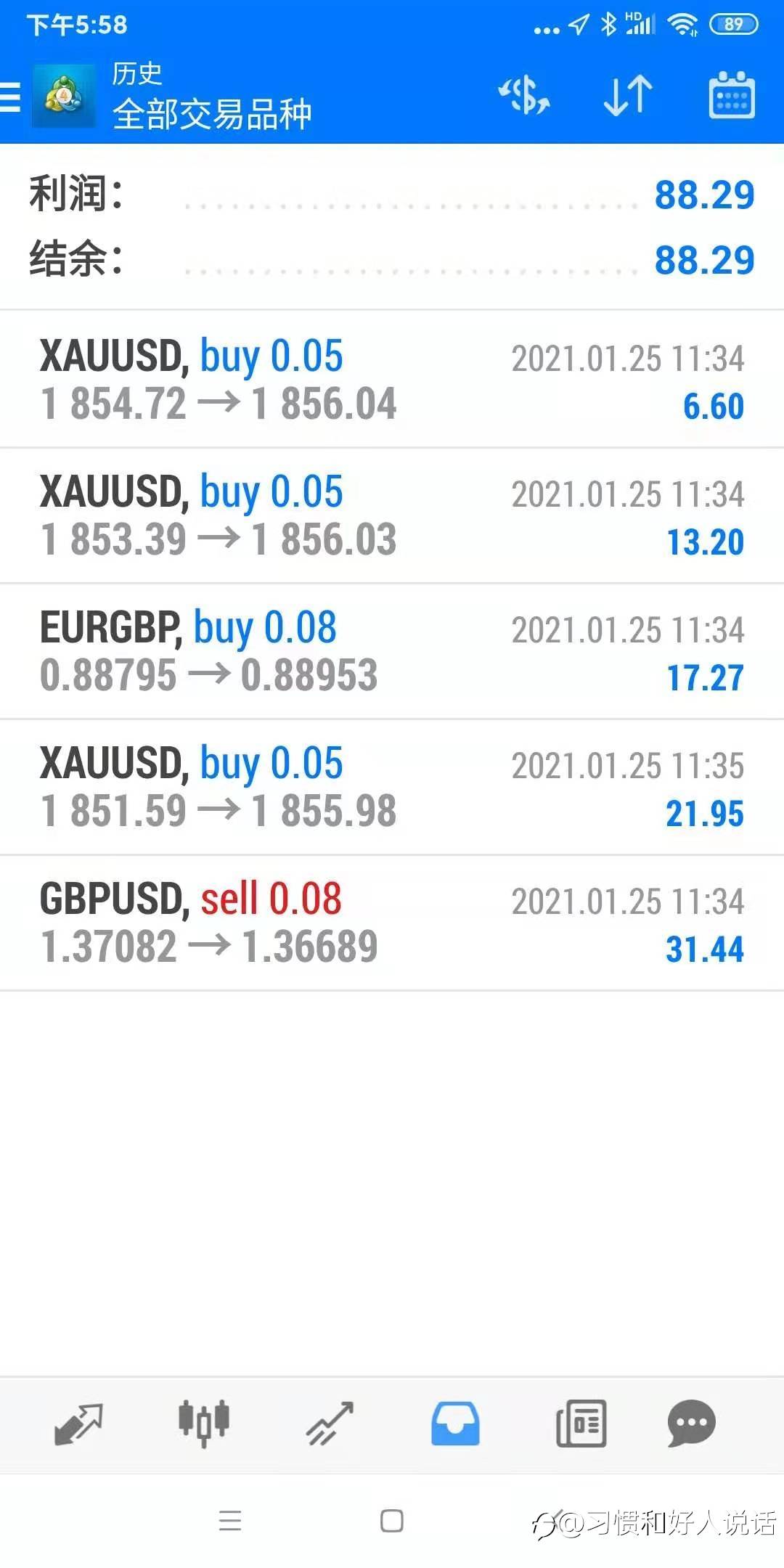Open the XAUUSD trade with profit 13.20
The image size is (784, 1568).
(392, 515)
